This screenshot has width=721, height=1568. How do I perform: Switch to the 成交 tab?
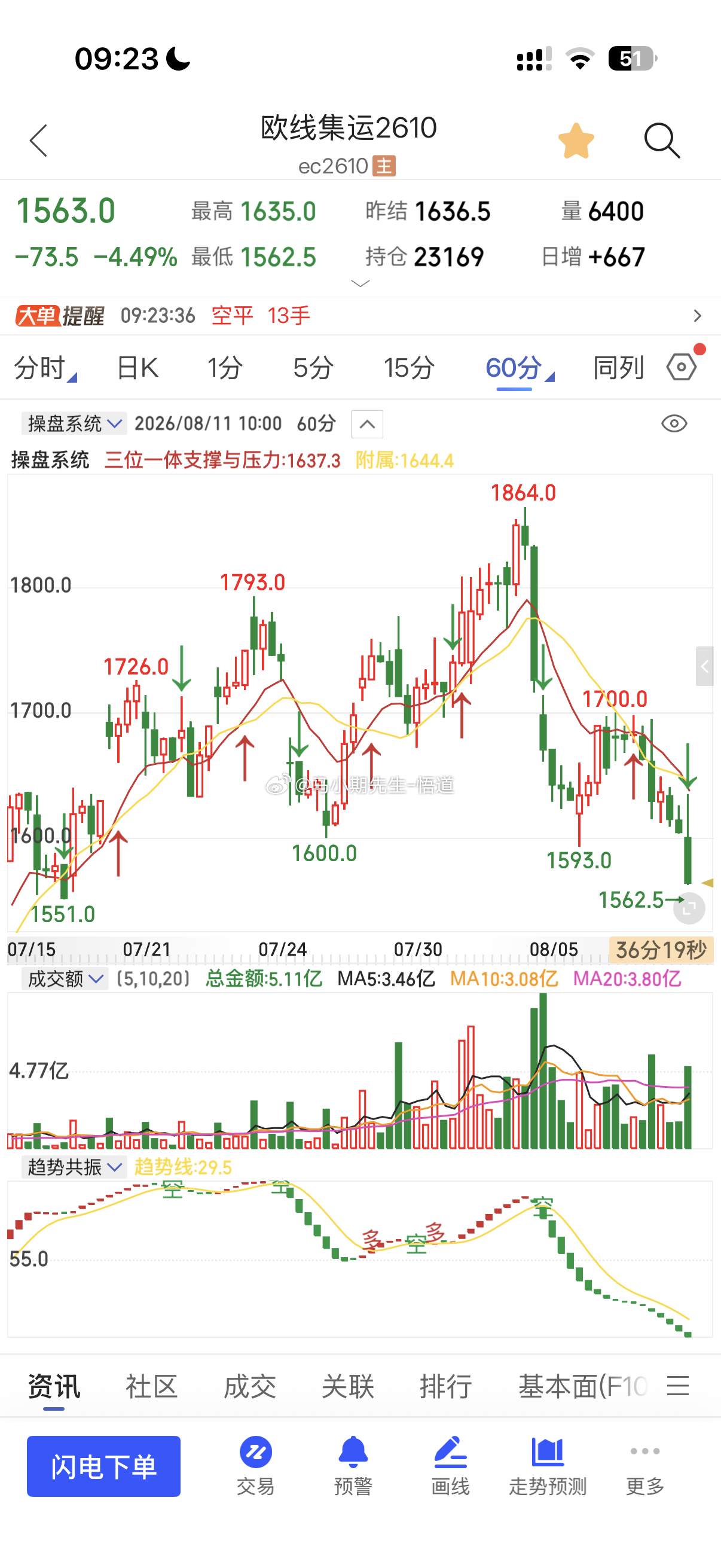point(250,1387)
